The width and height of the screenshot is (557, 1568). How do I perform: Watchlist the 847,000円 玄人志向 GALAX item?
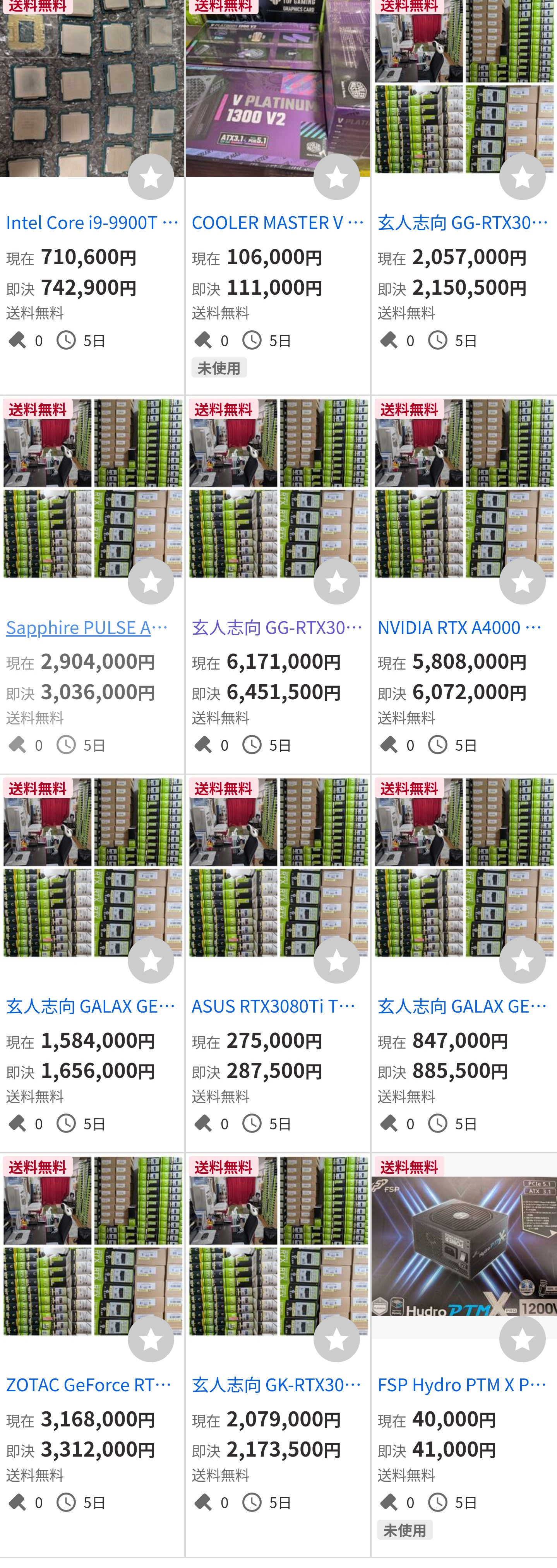[x=522, y=960]
